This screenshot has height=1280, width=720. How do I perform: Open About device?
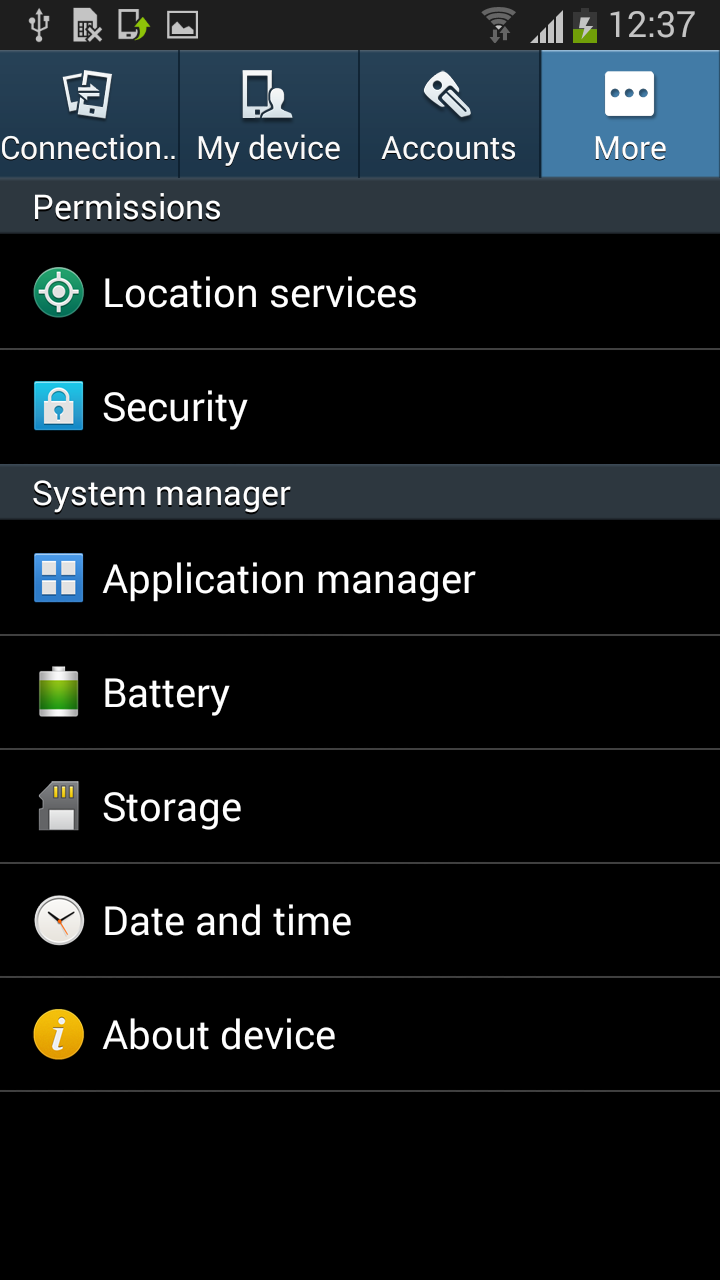tap(360, 1035)
